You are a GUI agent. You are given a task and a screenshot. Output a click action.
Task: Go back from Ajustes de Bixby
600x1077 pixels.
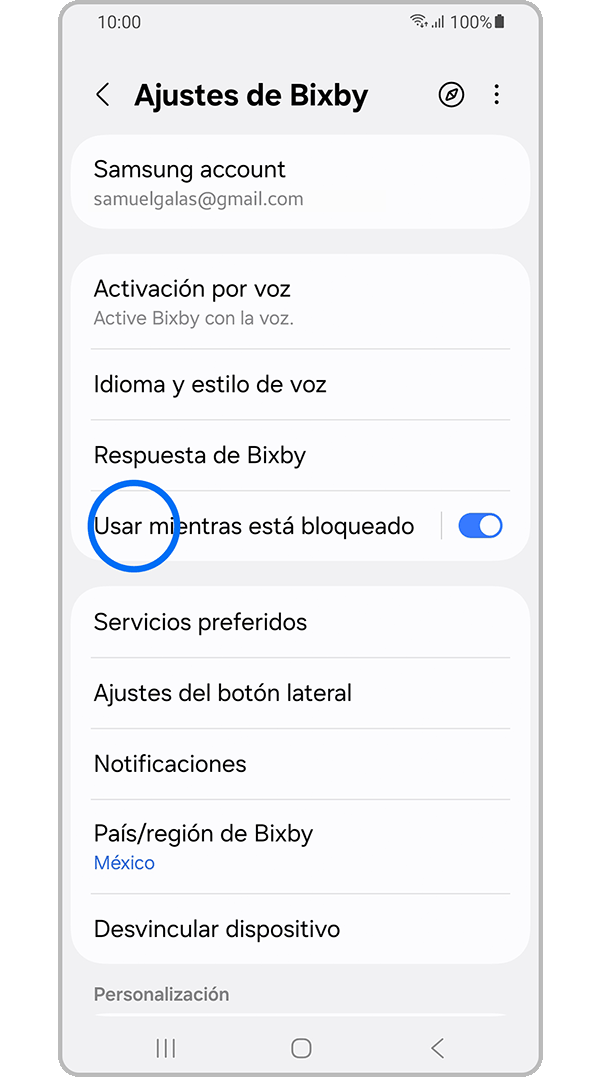(x=103, y=95)
